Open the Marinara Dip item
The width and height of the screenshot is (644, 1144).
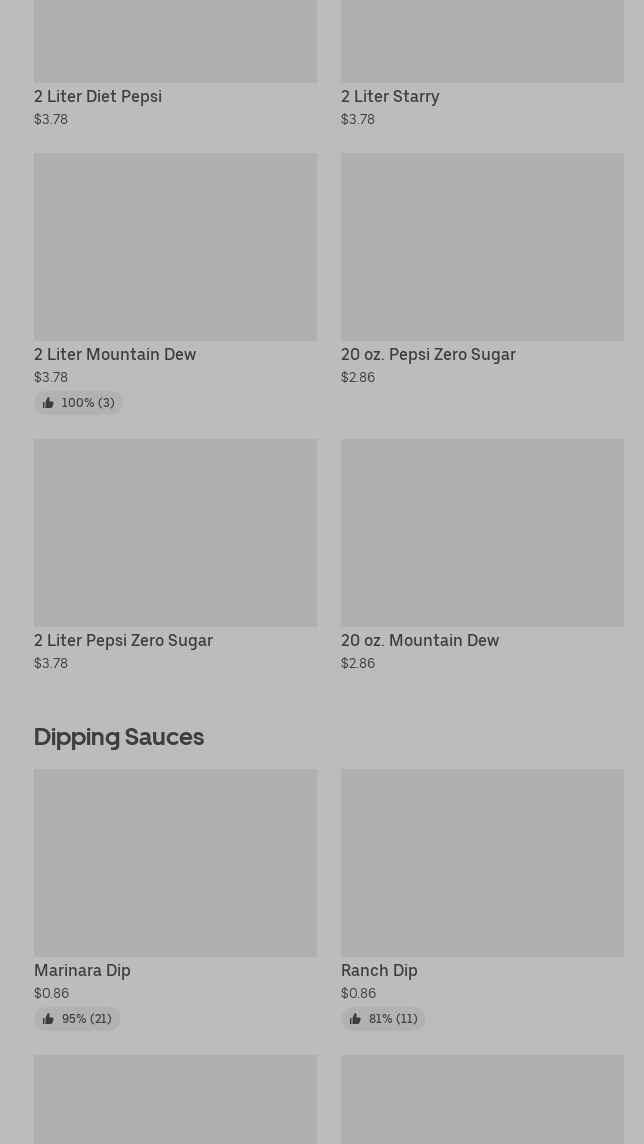[x=175, y=899]
